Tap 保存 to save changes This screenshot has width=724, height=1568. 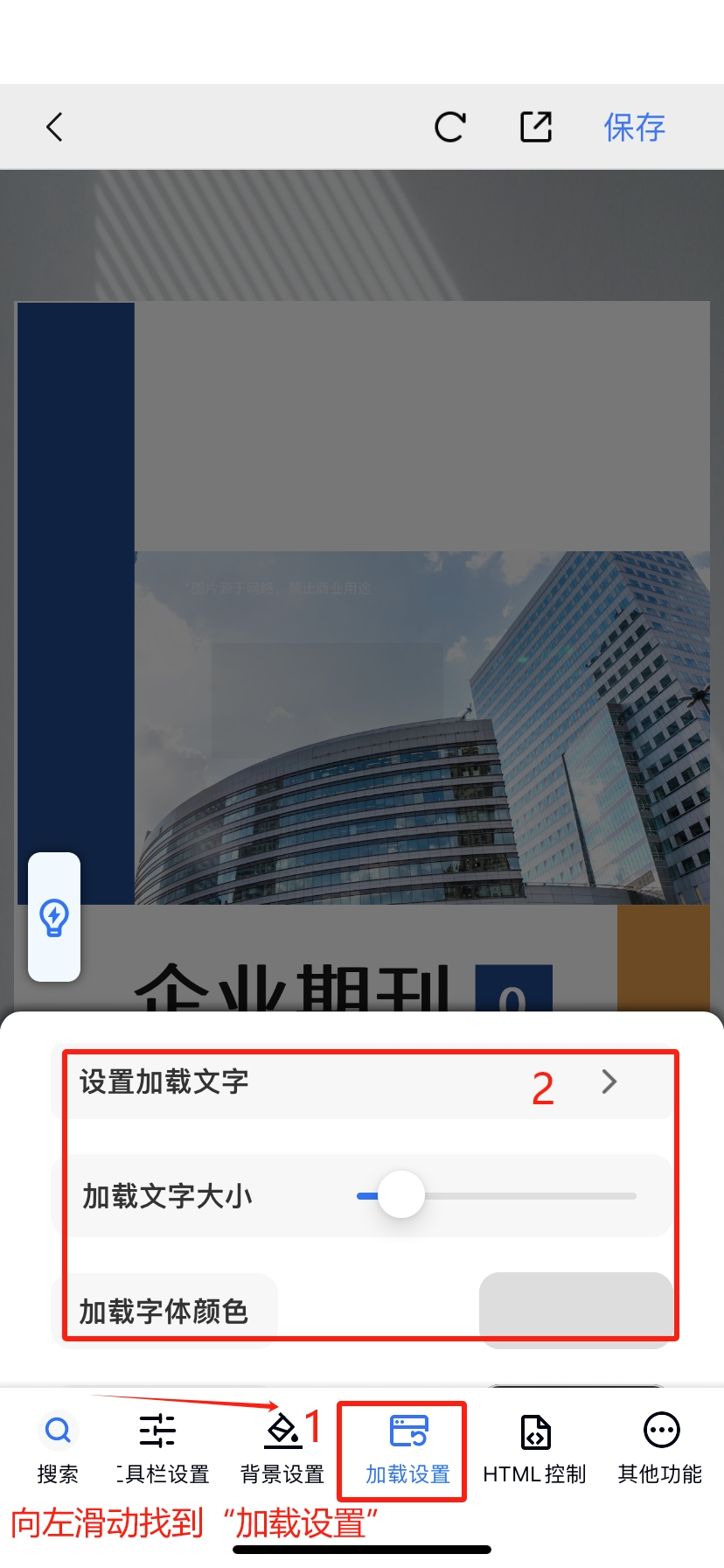(x=634, y=128)
